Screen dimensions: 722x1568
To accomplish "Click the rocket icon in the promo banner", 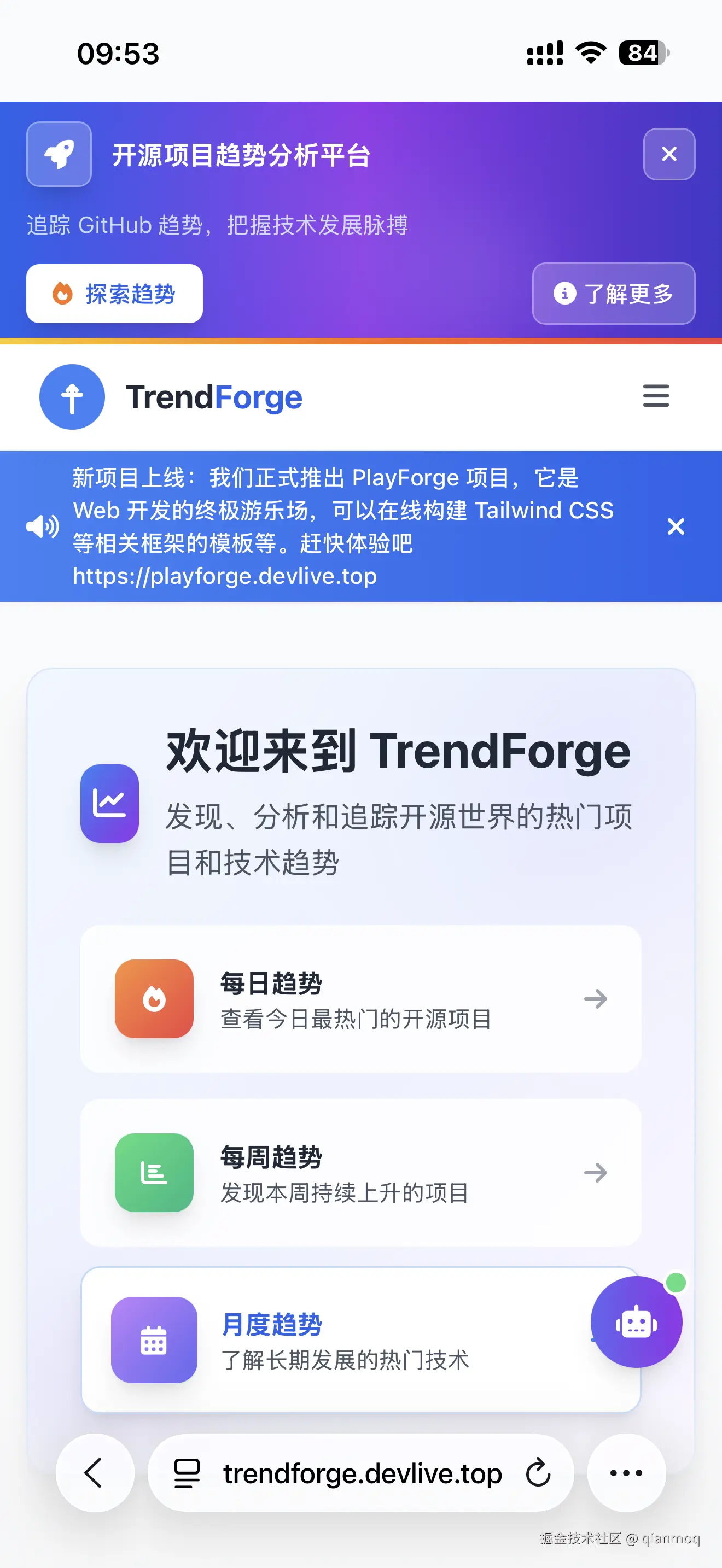I will (x=59, y=154).
